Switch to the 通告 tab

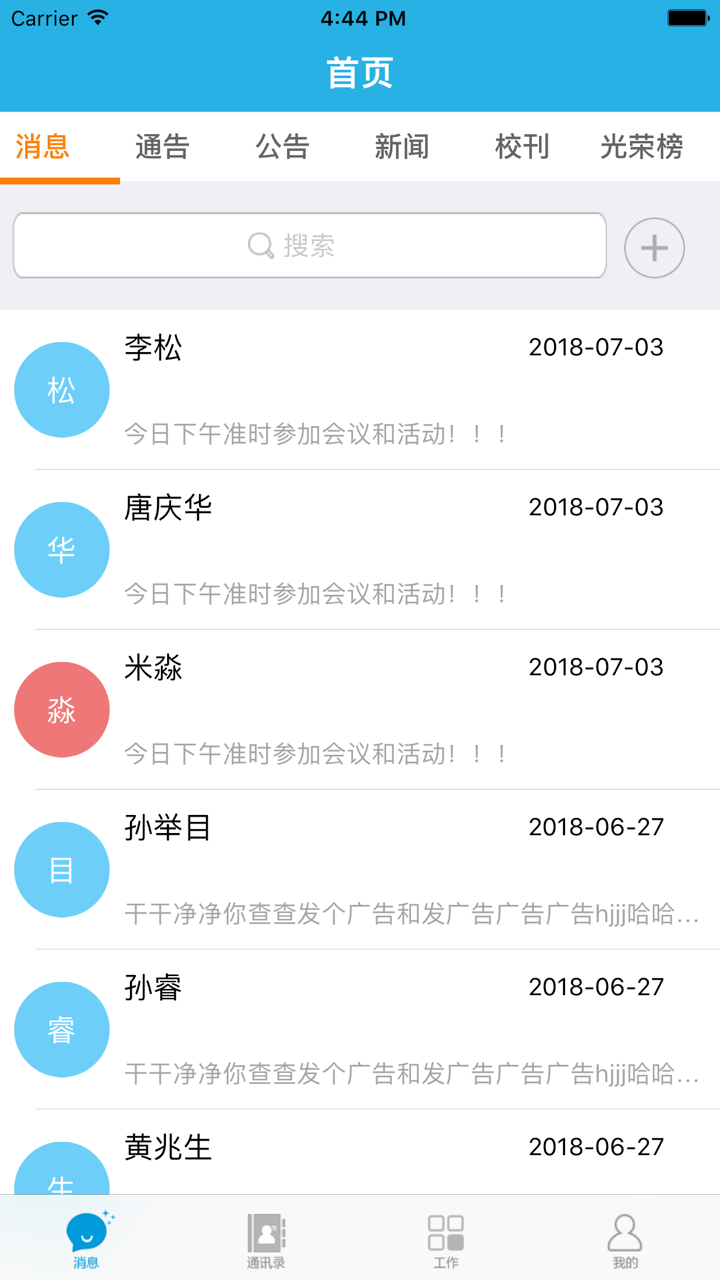[x=161, y=146]
